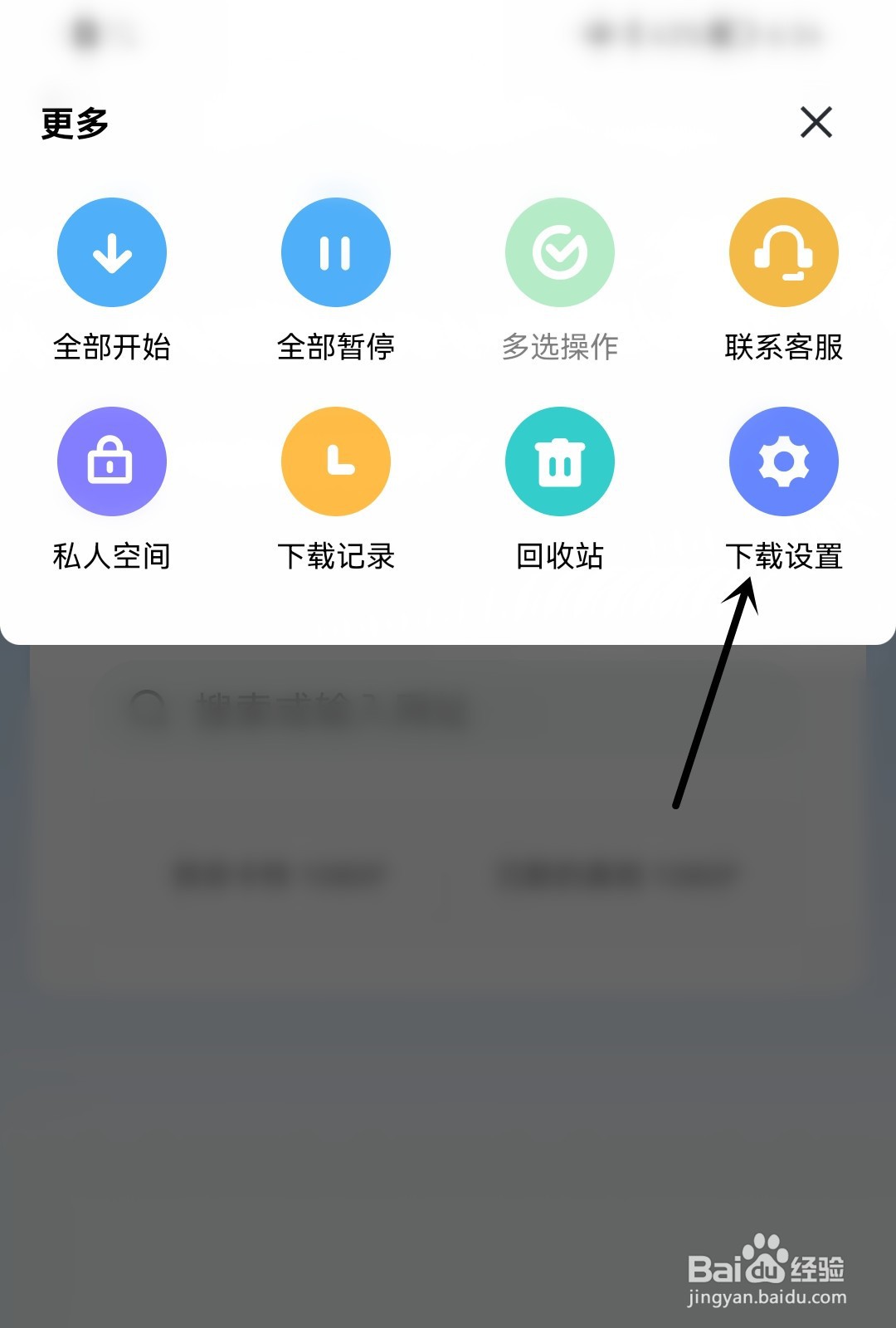Image resolution: width=896 pixels, height=1328 pixels.
Task: Open 联系客服 customer service with headset icon
Action: click(x=784, y=252)
